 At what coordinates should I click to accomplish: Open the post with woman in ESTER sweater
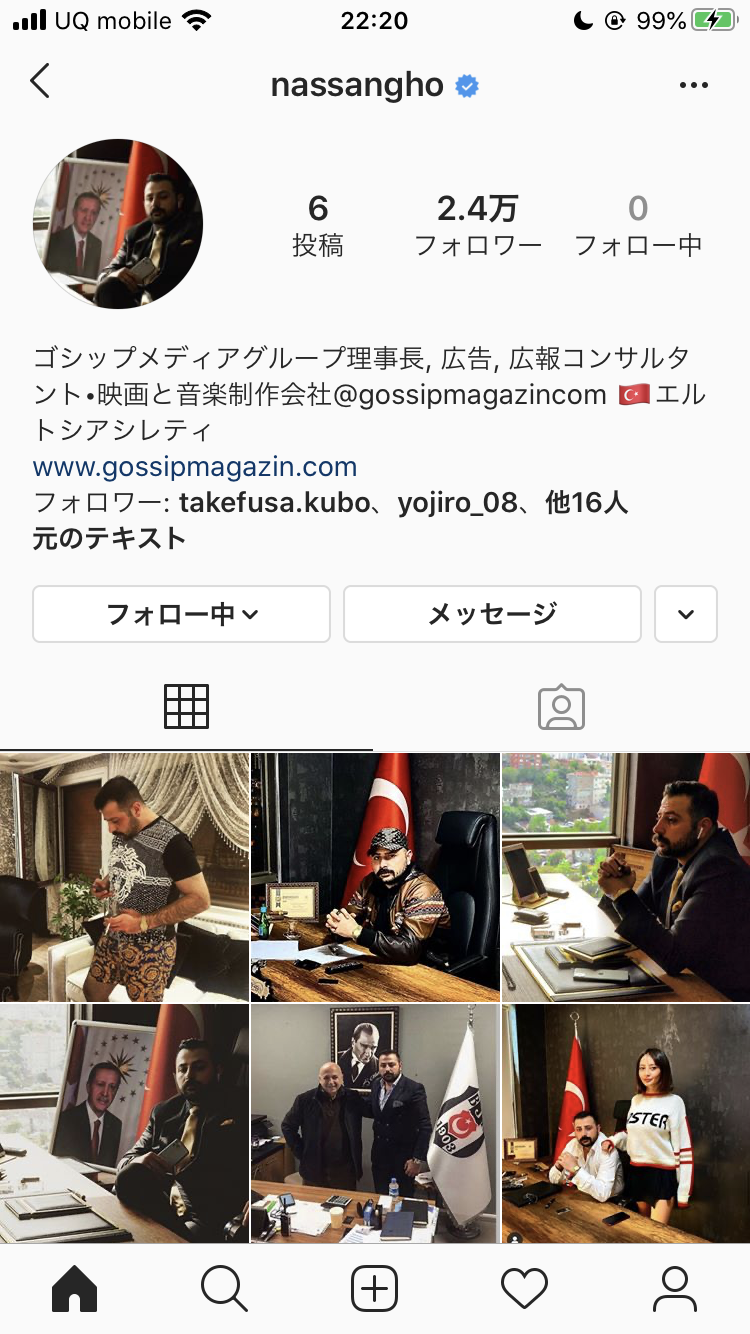[626, 1124]
